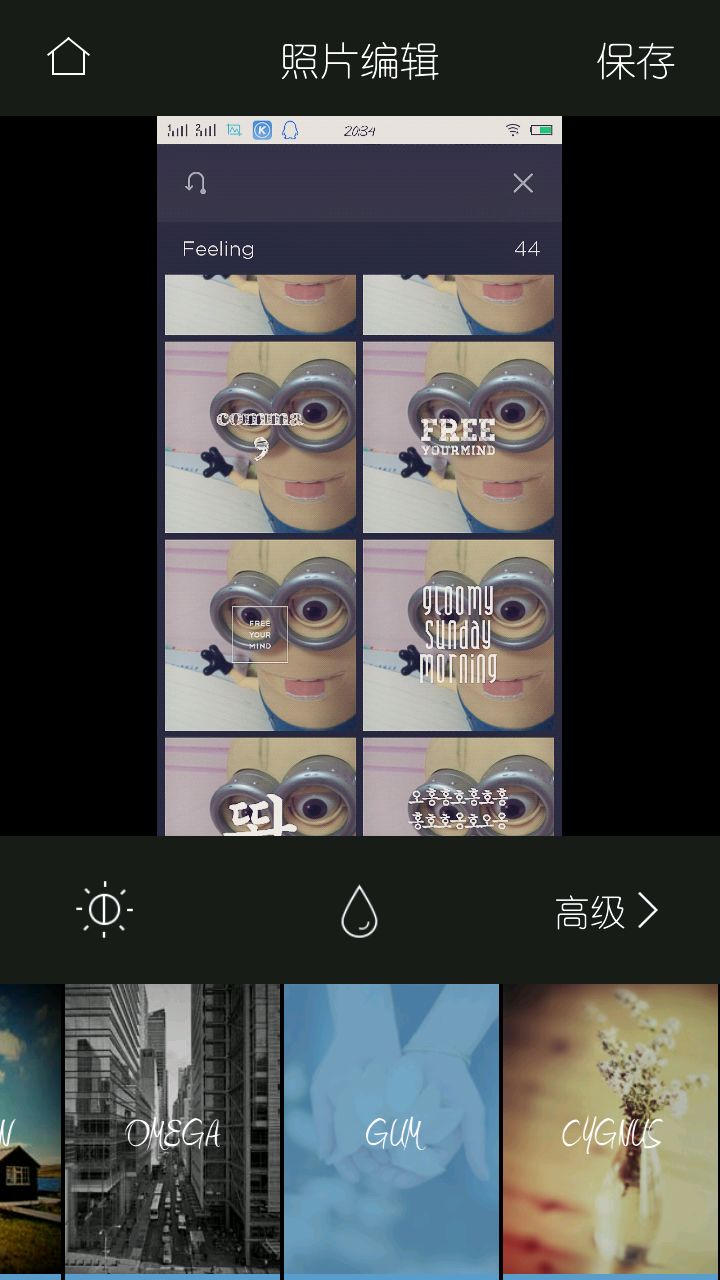Viewport: 720px width, 1280px height.
Task: Select the photo being edited
Action: click(359, 476)
